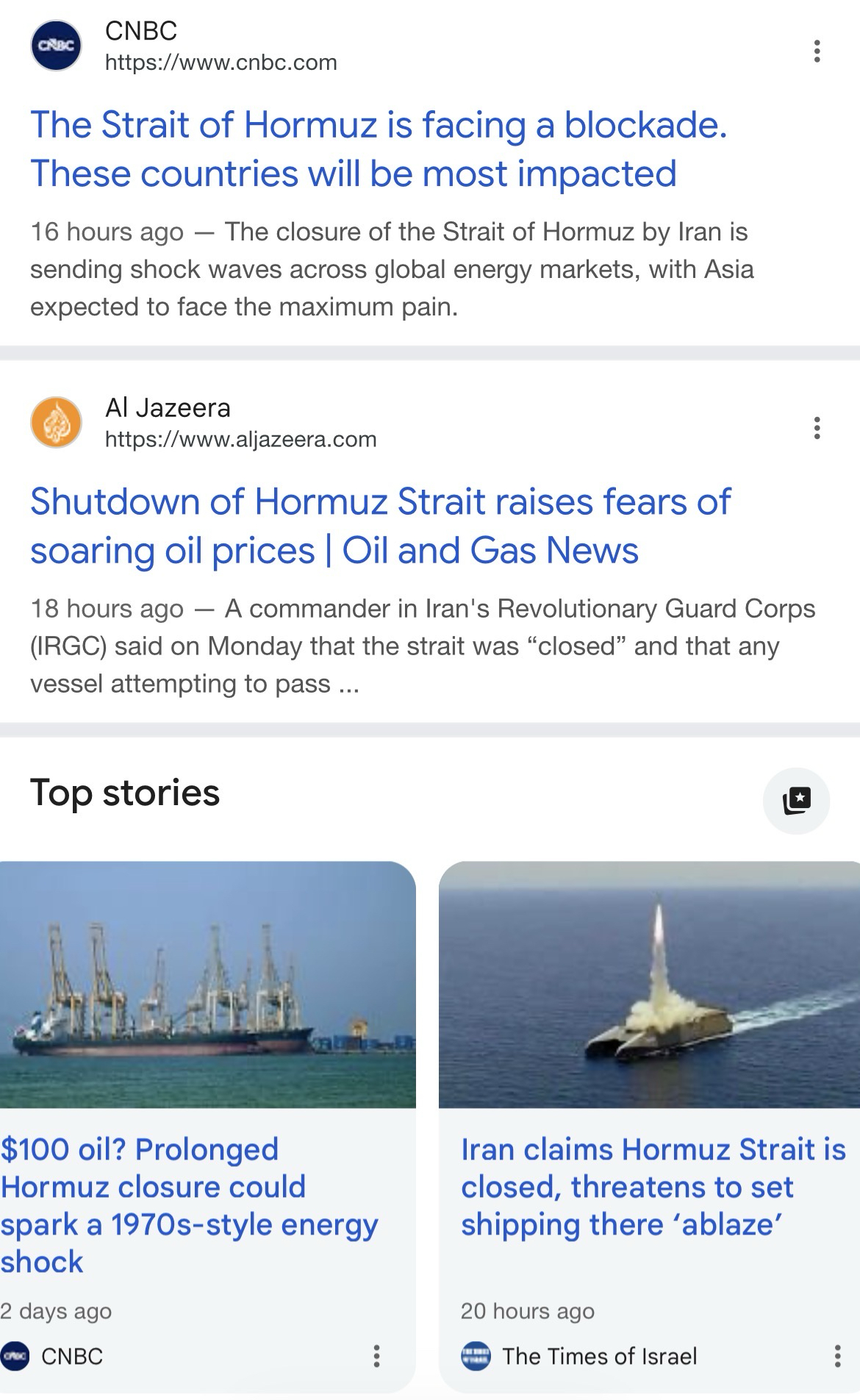
Task: Tap the saved stories icon beside Top stories
Action: coord(797,801)
